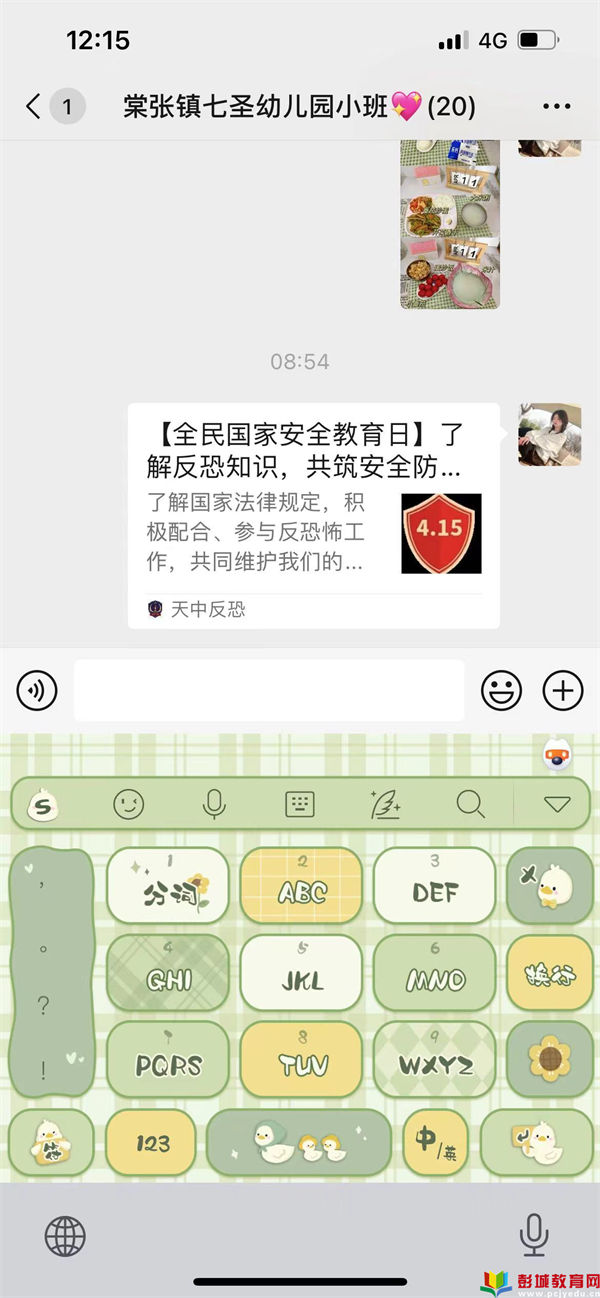600x1298 pixels.
Task: Focus the message text field
Action: click(x=269, y=690)
